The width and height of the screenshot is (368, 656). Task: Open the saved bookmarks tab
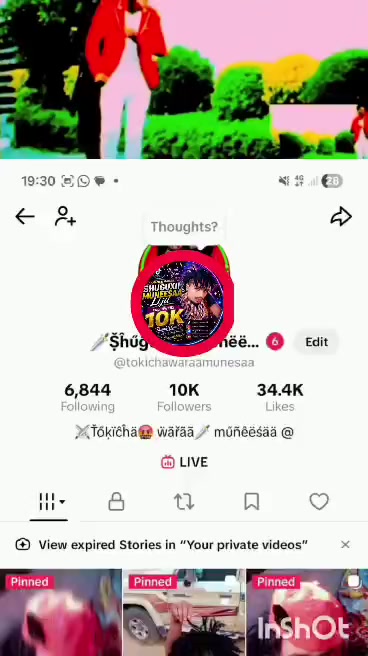[x=252, y=502]
